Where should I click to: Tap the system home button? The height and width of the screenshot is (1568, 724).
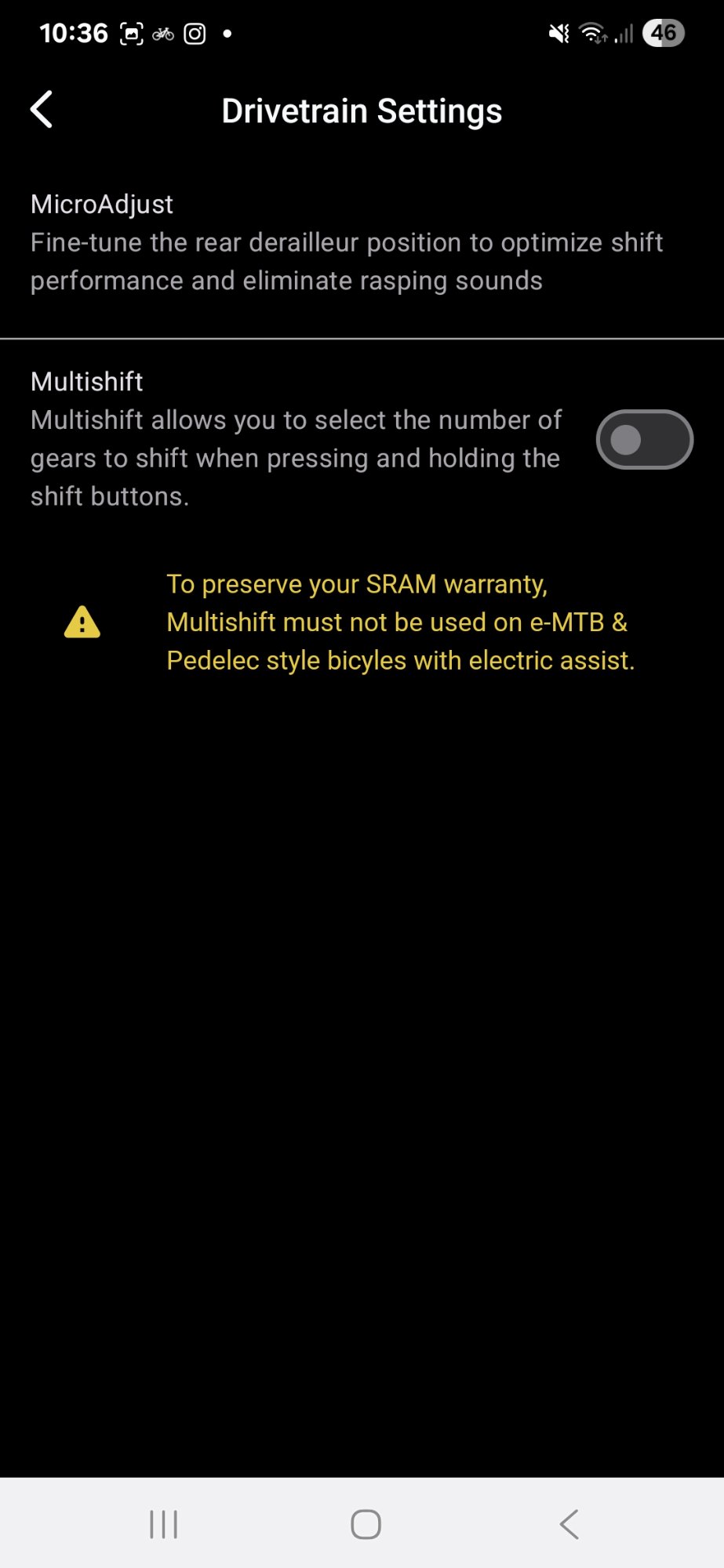pyautogui.click(x=366, y=1524)
